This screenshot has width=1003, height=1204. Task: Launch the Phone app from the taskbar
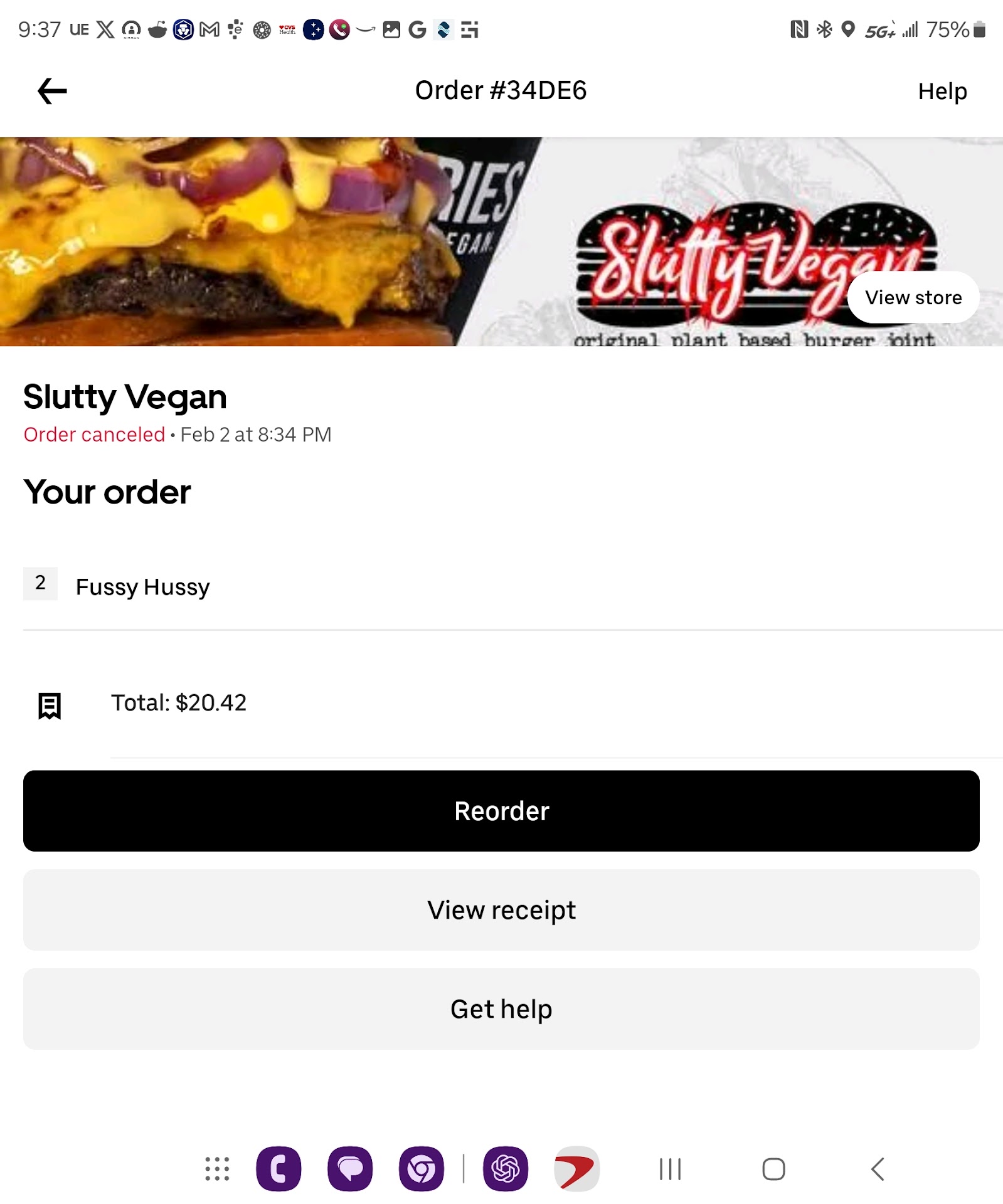(x=279, y=1169)
